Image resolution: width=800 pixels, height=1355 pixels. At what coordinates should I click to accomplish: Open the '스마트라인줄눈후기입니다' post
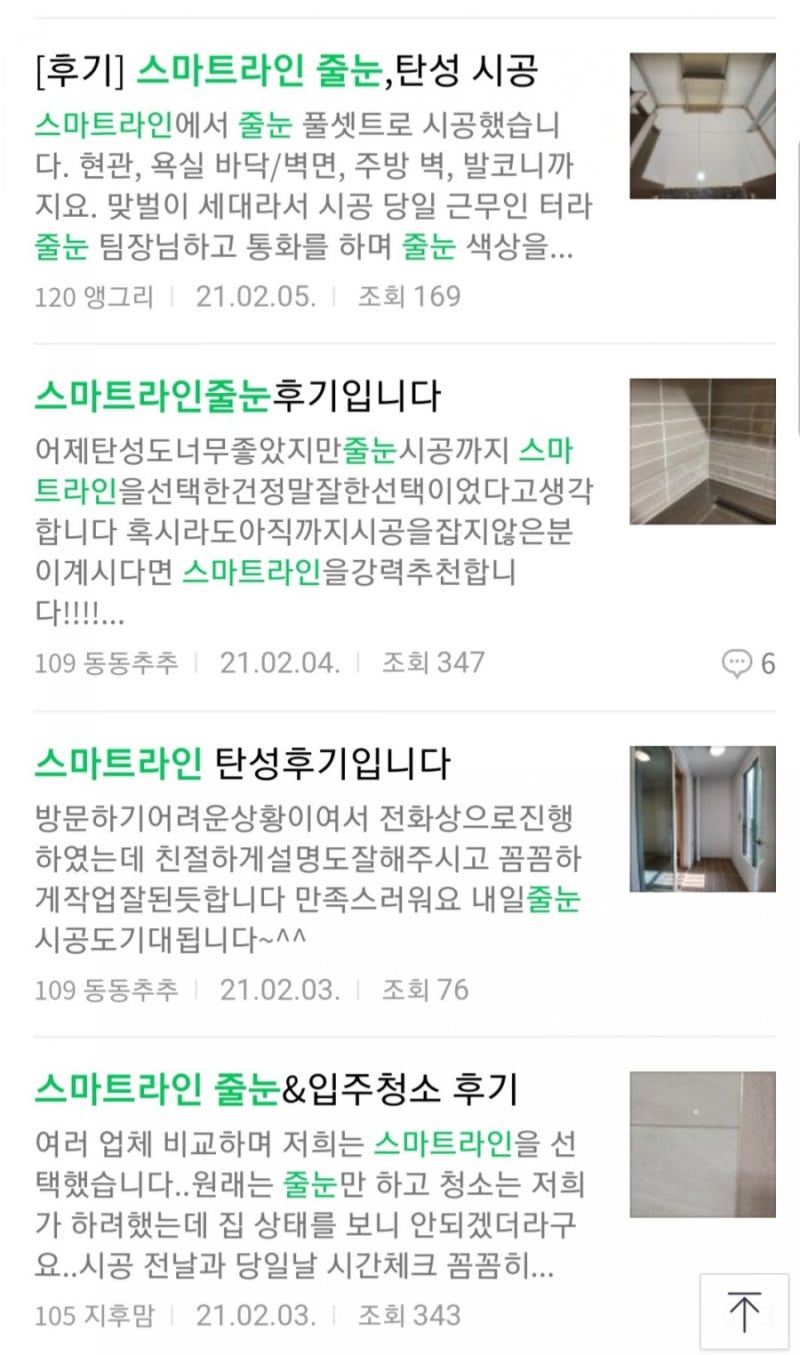pos(238,396)
